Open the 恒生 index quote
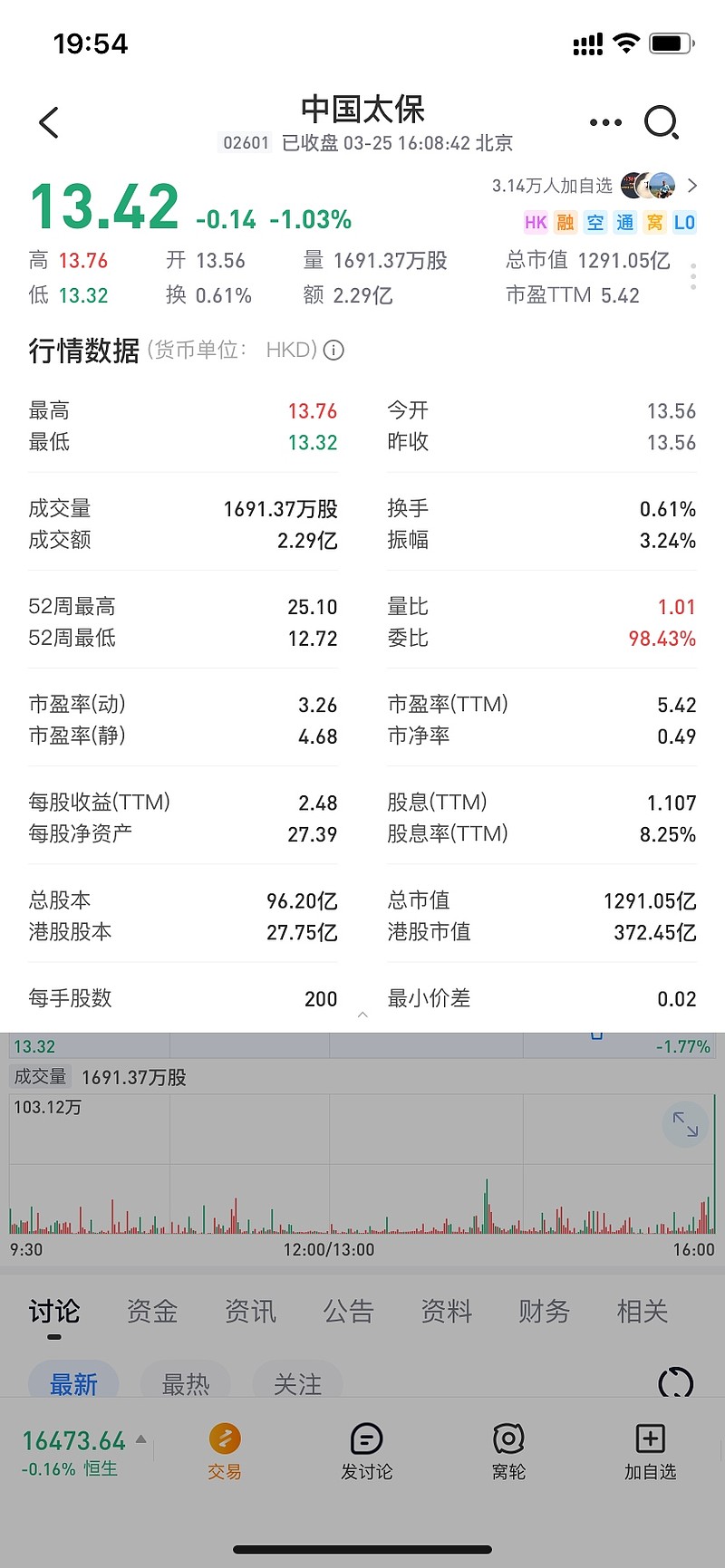 pyautogui.click(x=77, y=1449)
